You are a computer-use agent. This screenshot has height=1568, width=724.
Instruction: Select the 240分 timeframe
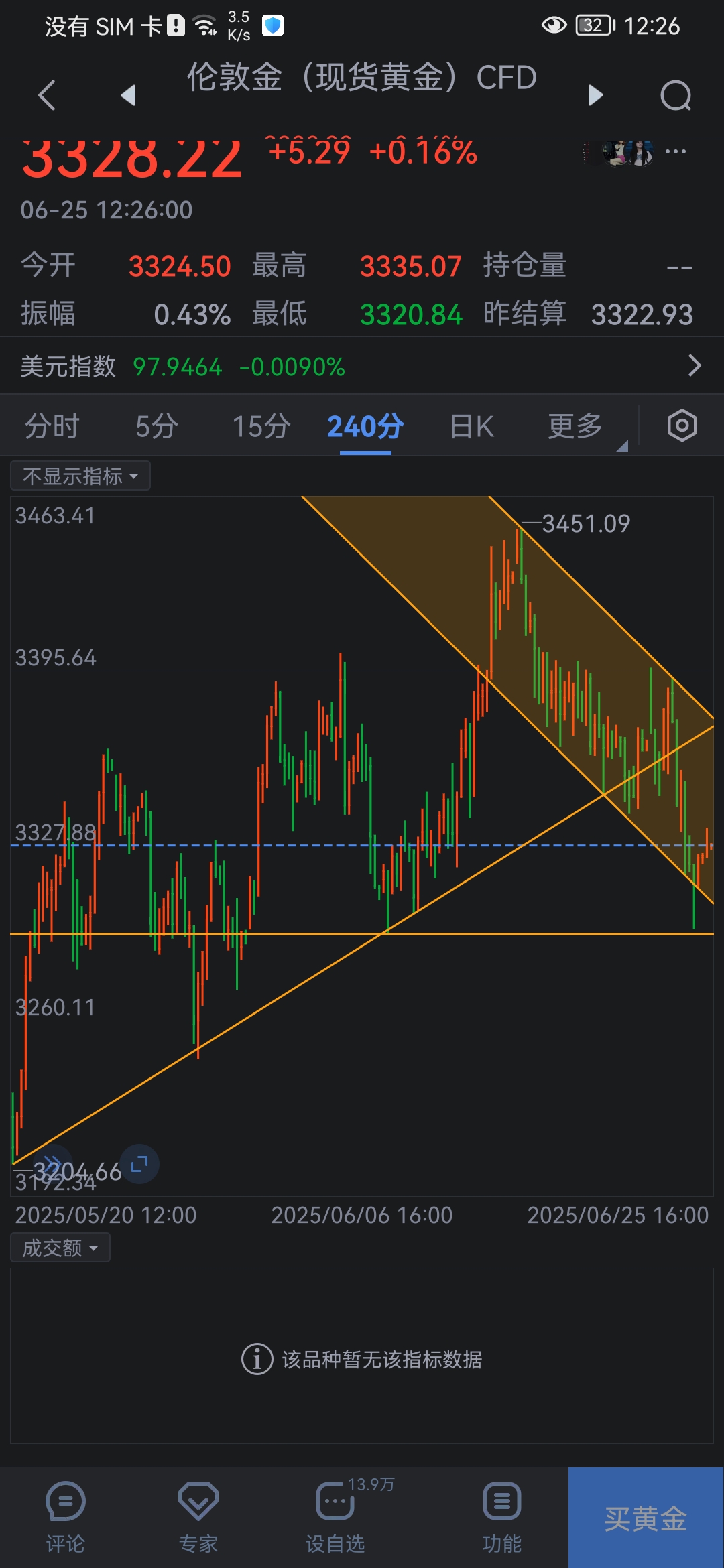pos(365,426)
